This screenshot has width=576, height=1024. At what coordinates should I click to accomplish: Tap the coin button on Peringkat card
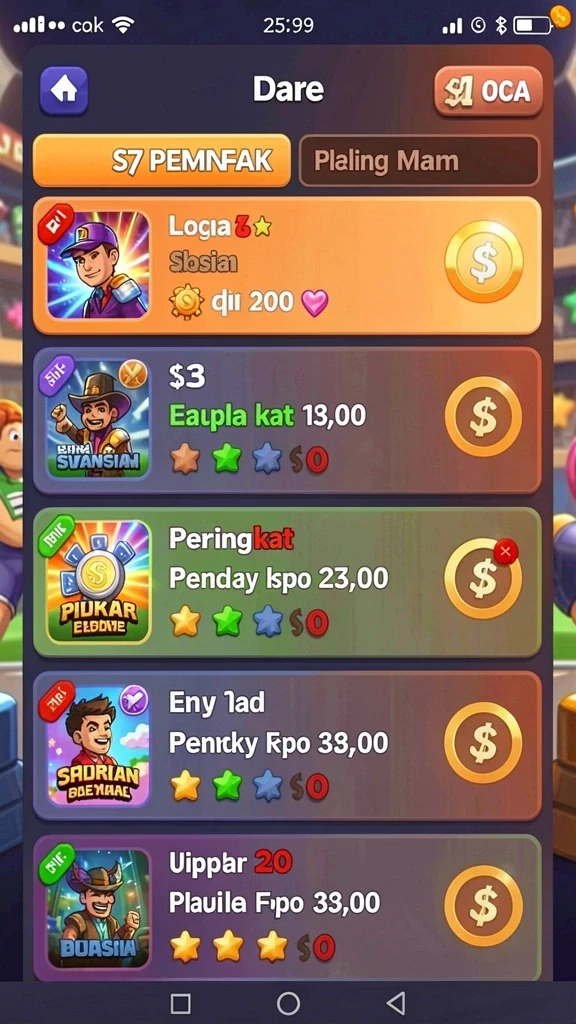(x=483, y=578)
